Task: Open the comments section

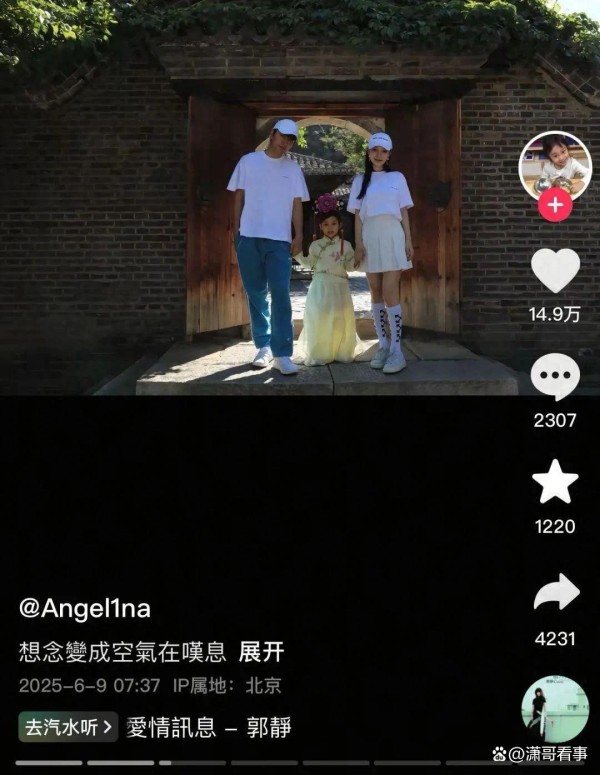Action: coord(555,377)
